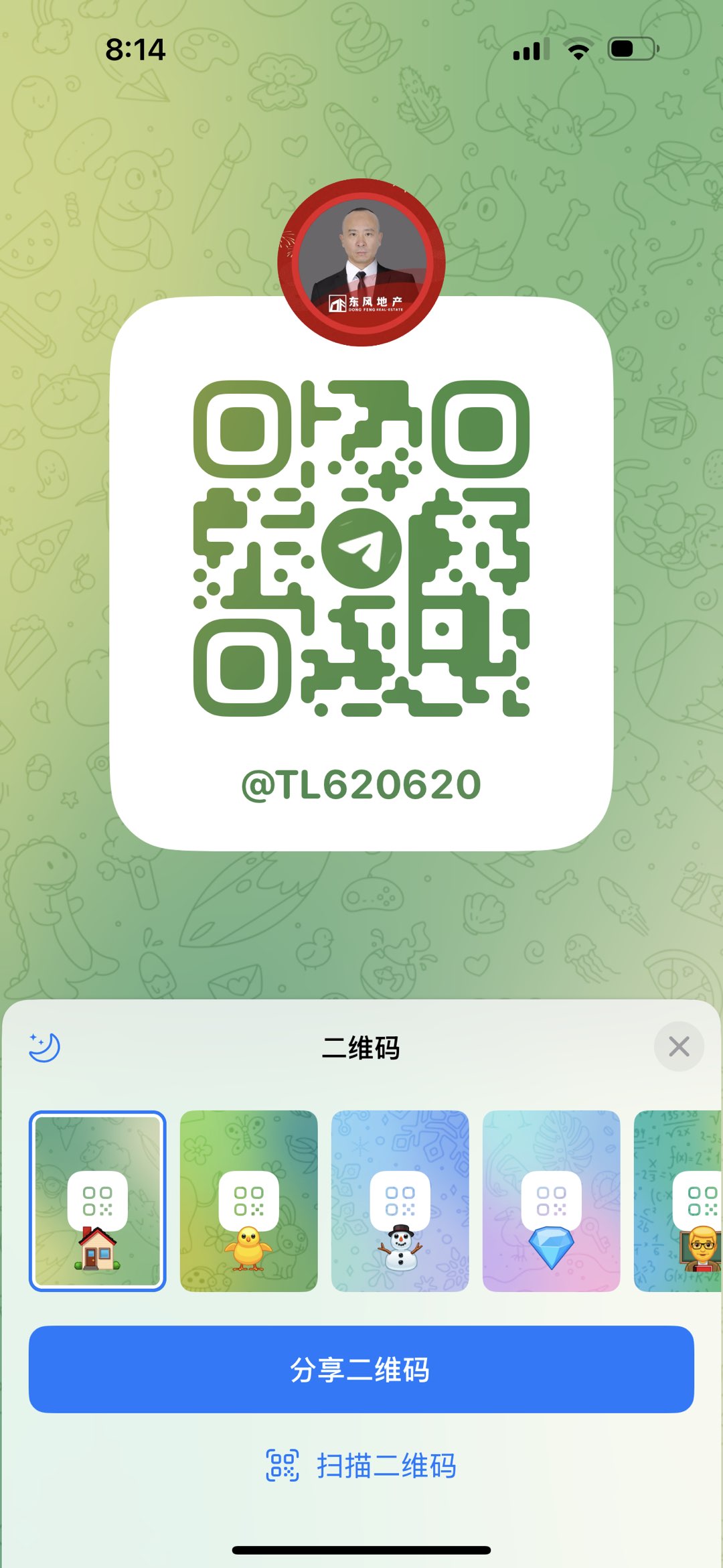This screenshot has width=723, height=1568.
Task: Tap the 分享二维码 button
Action: tap(361, 1369)
